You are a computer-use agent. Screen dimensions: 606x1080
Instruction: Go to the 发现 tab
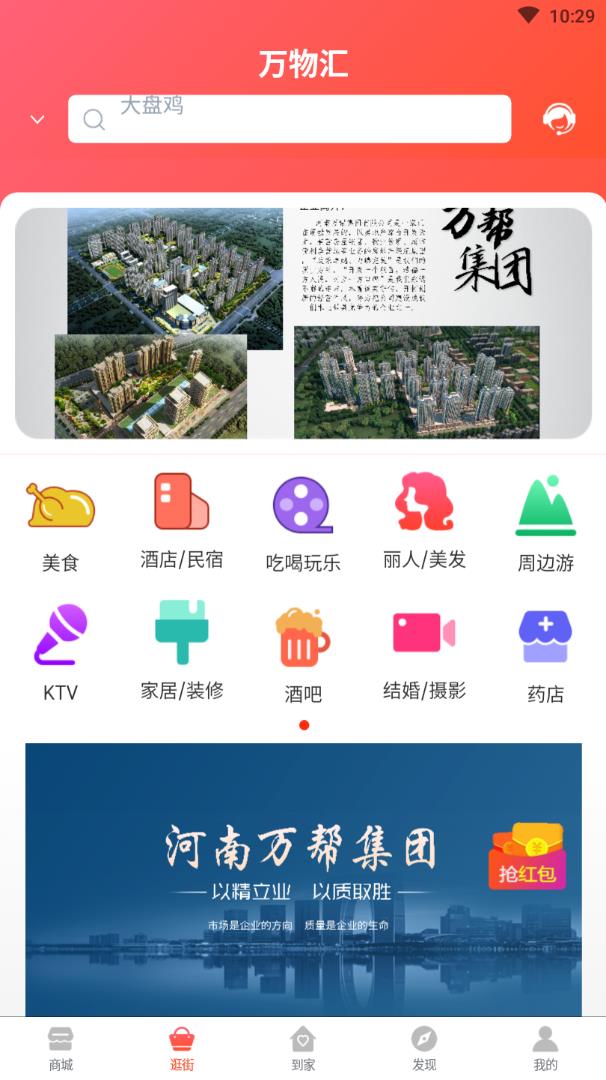click(424, 1048)
